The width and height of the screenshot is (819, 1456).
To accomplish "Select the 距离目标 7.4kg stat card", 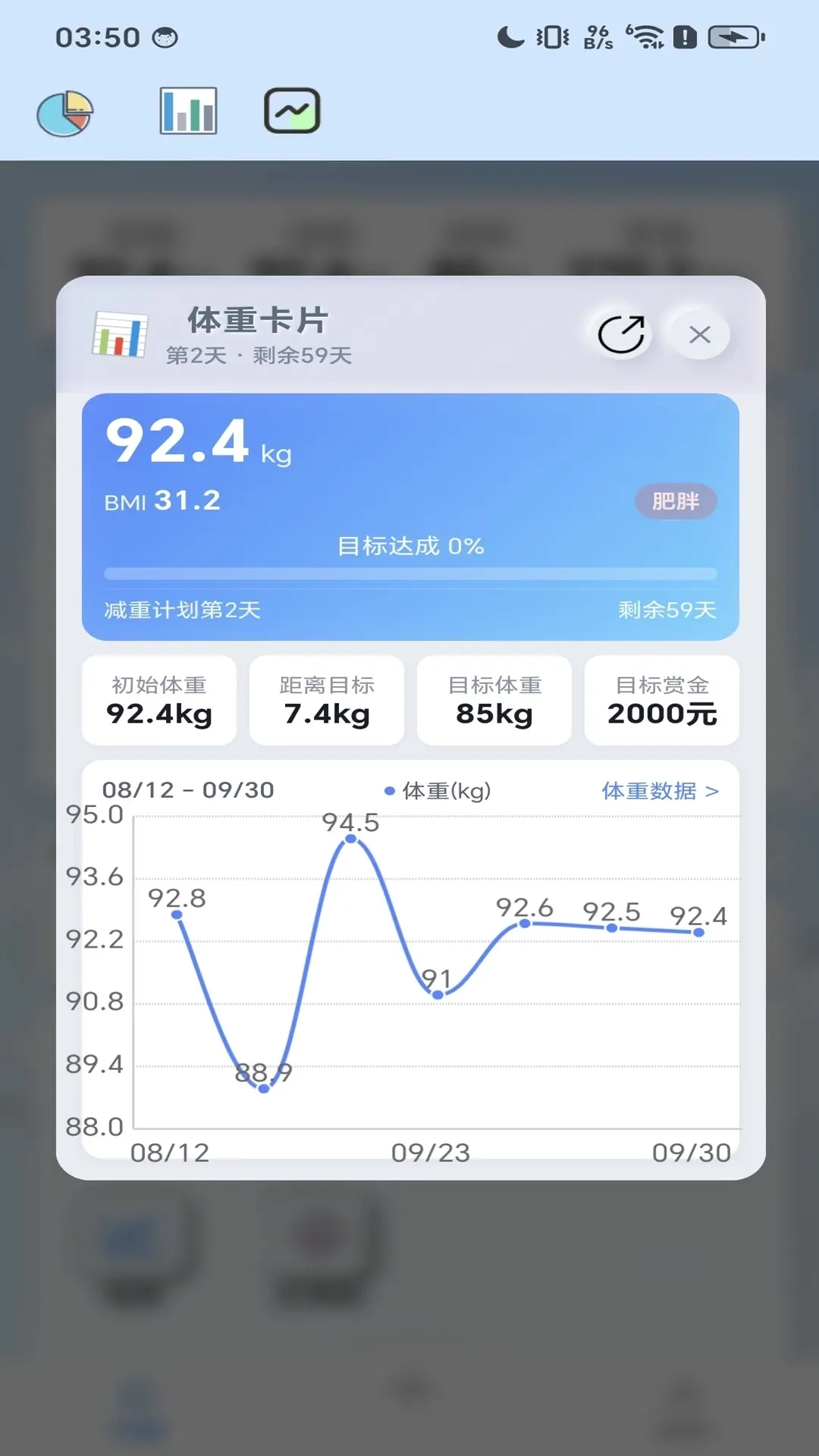I will pyautogui.click(x=326, y=700).
